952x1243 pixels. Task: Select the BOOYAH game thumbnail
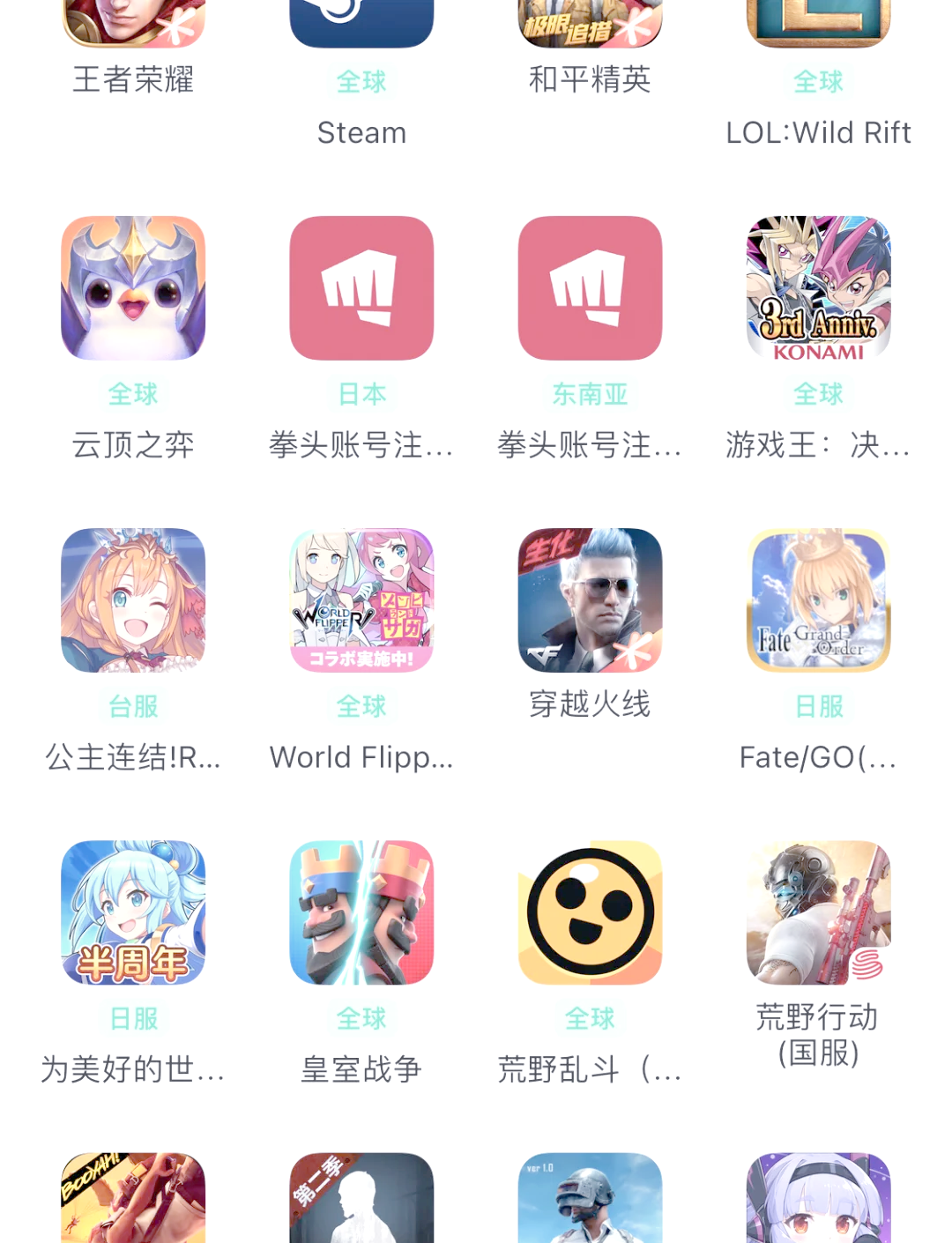tap(132, 1203)
